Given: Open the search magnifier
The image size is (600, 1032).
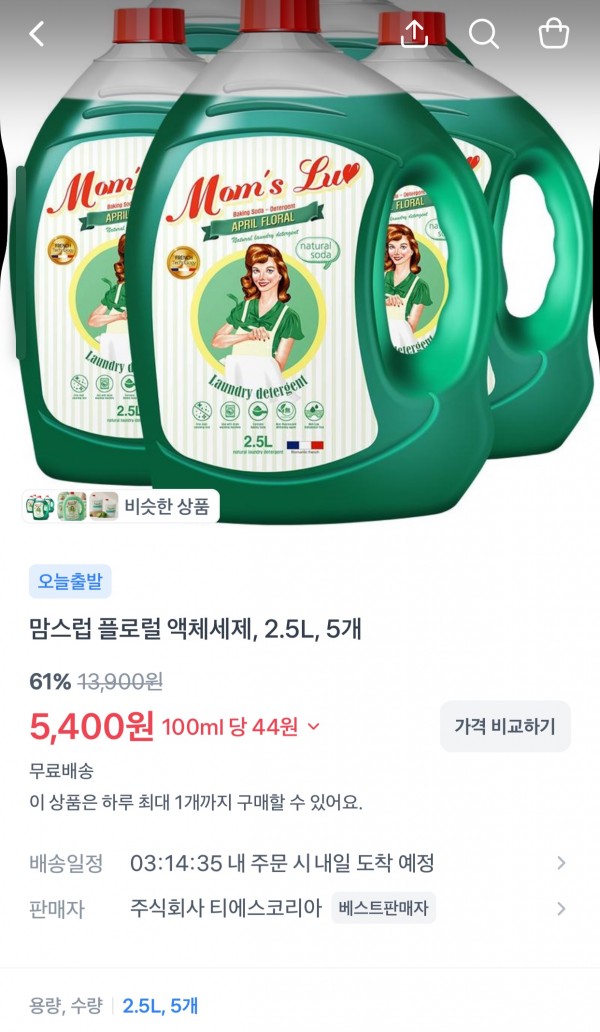Looking at the screenshot, I should coord(484,33).
